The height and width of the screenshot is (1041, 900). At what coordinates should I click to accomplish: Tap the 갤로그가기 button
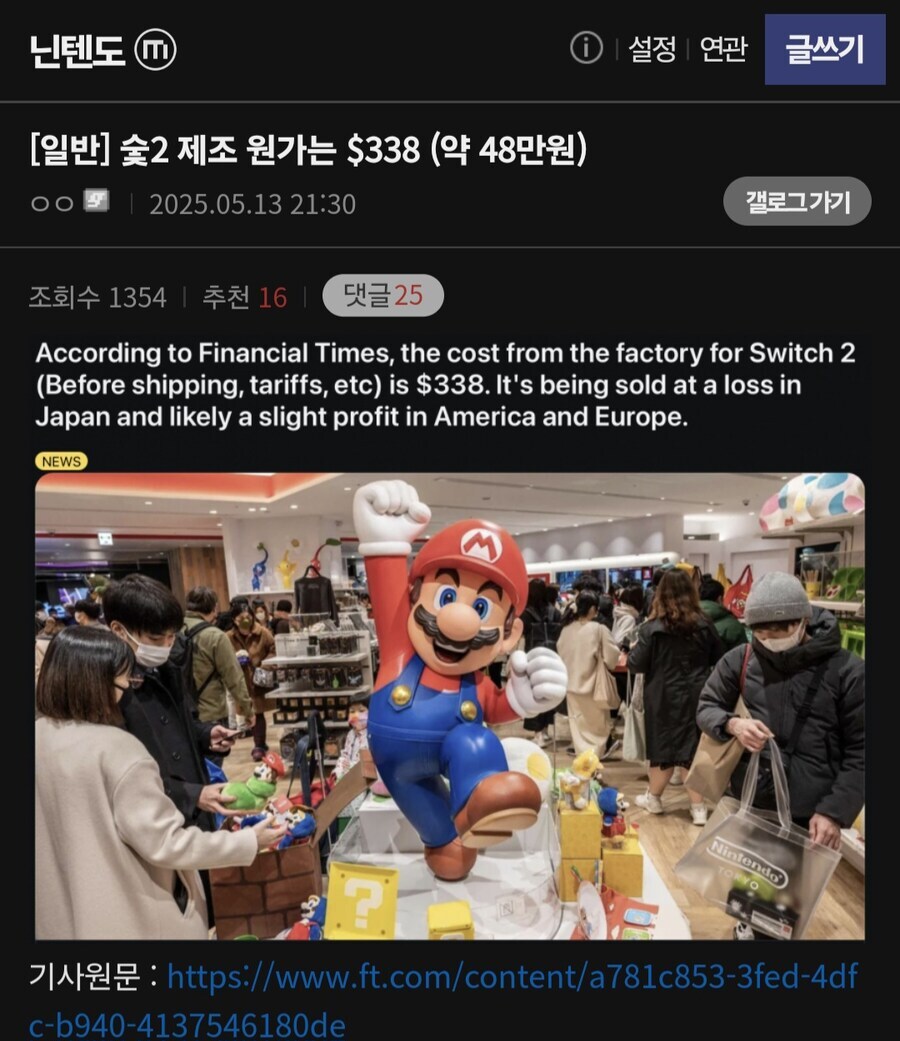pos(797,202)
